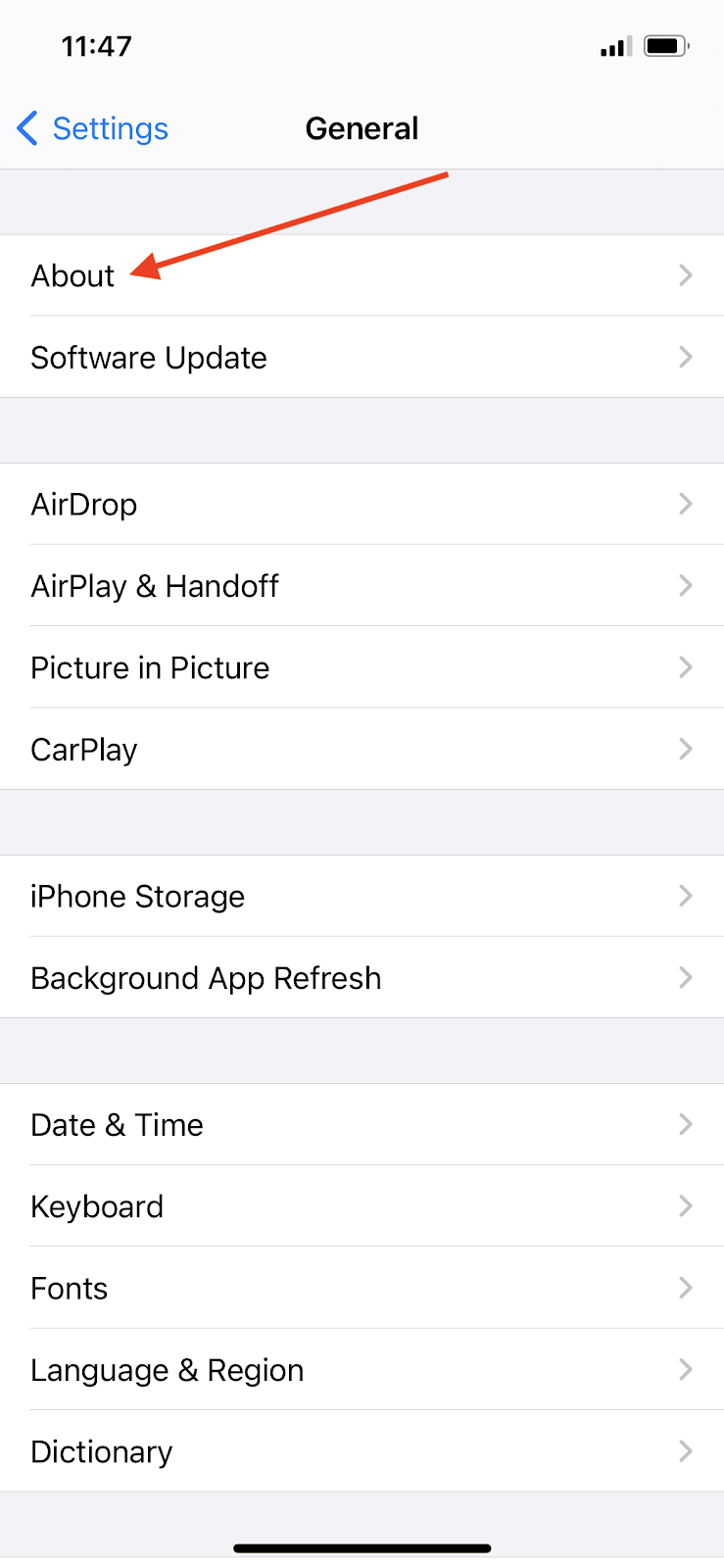
Task: Open Keyboard settings
Action: (x=362, y=1205)
